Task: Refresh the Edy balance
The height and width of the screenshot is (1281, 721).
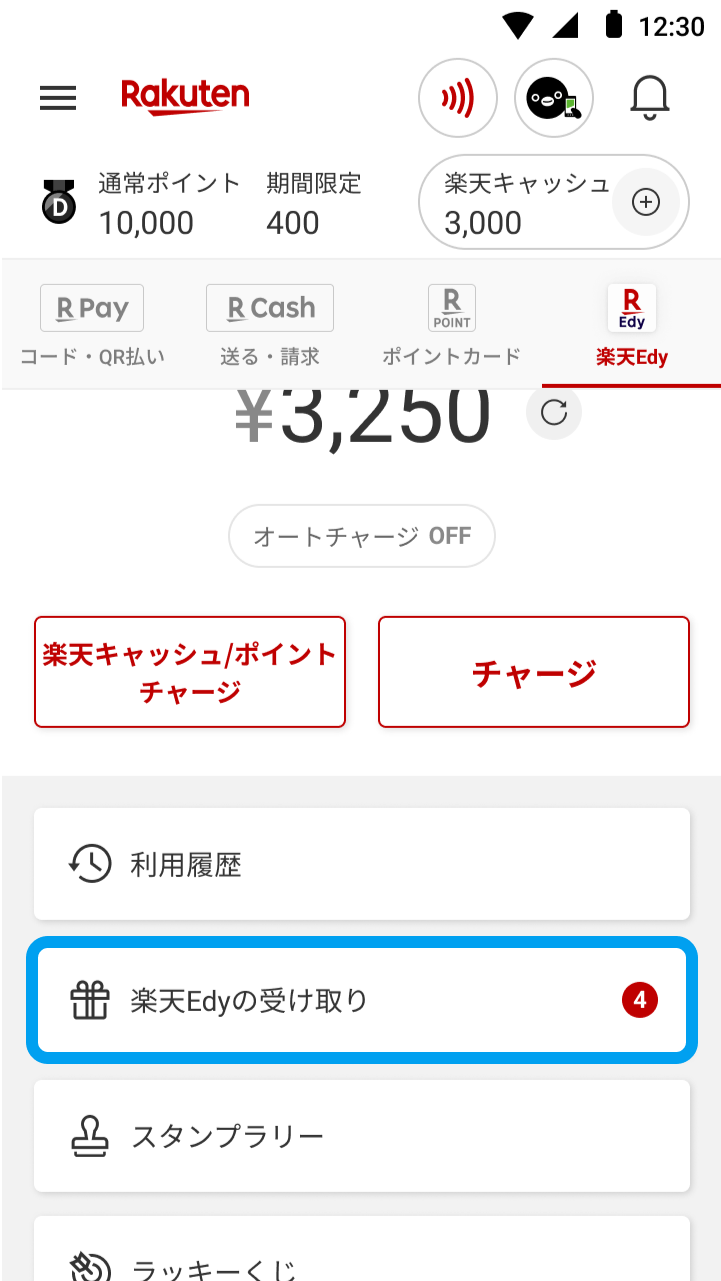Action: [x=554, y=412]
